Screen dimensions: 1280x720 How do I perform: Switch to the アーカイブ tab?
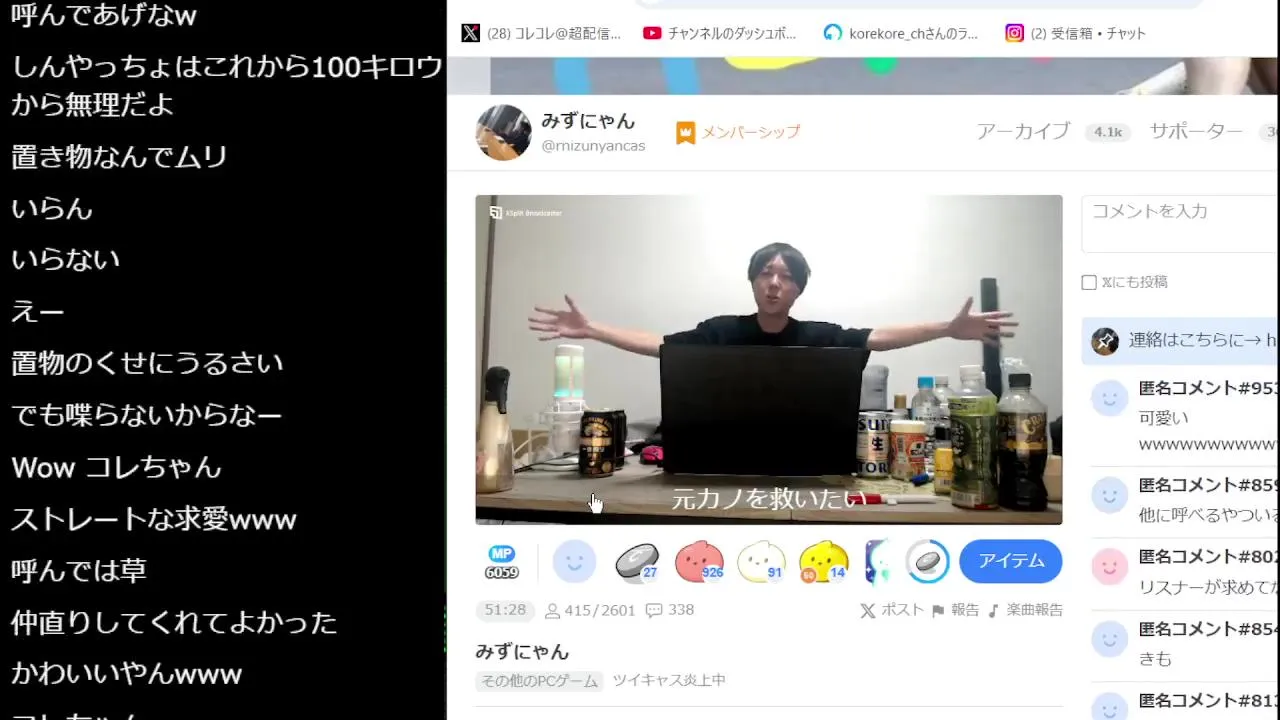pyautogui.click(x=1023, y=131)
